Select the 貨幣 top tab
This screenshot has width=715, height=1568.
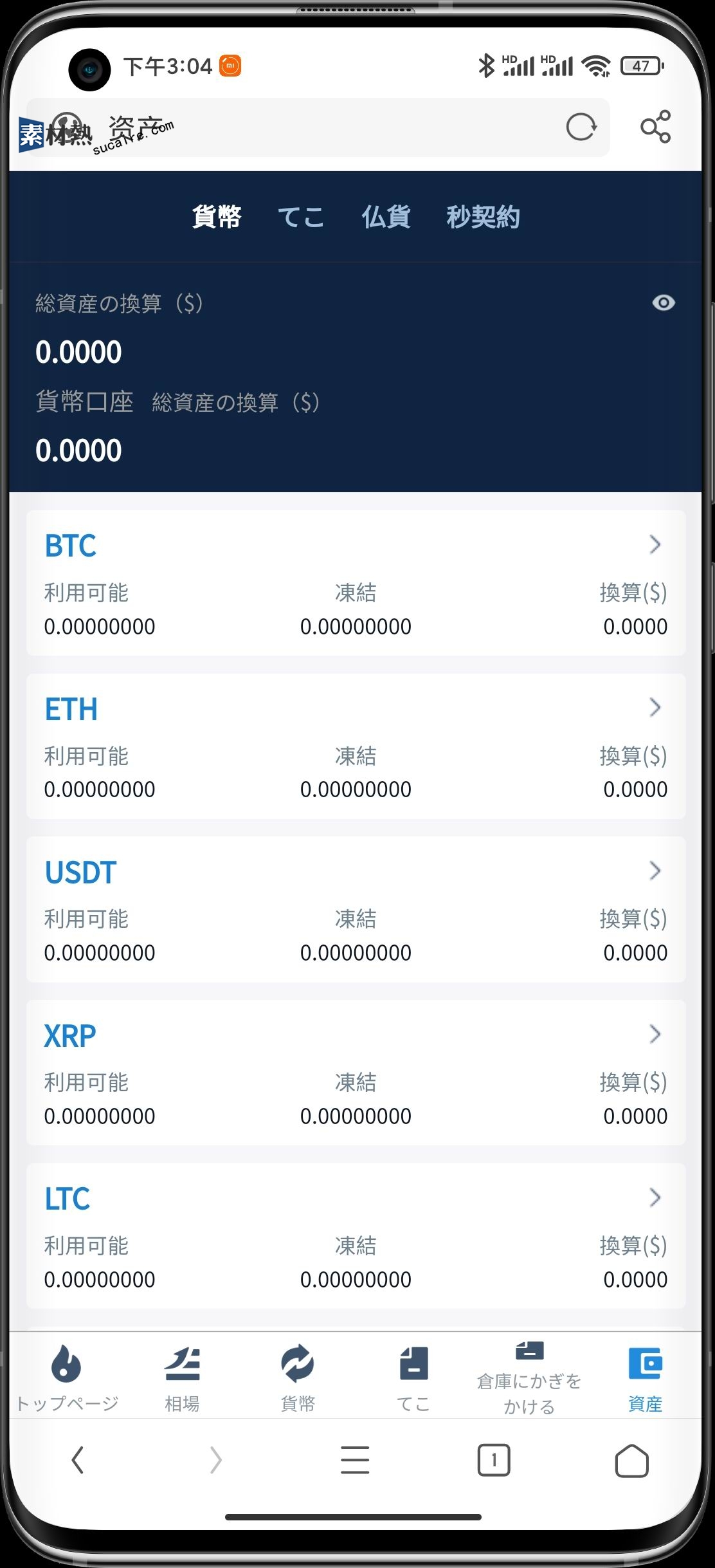click(216, 217)
